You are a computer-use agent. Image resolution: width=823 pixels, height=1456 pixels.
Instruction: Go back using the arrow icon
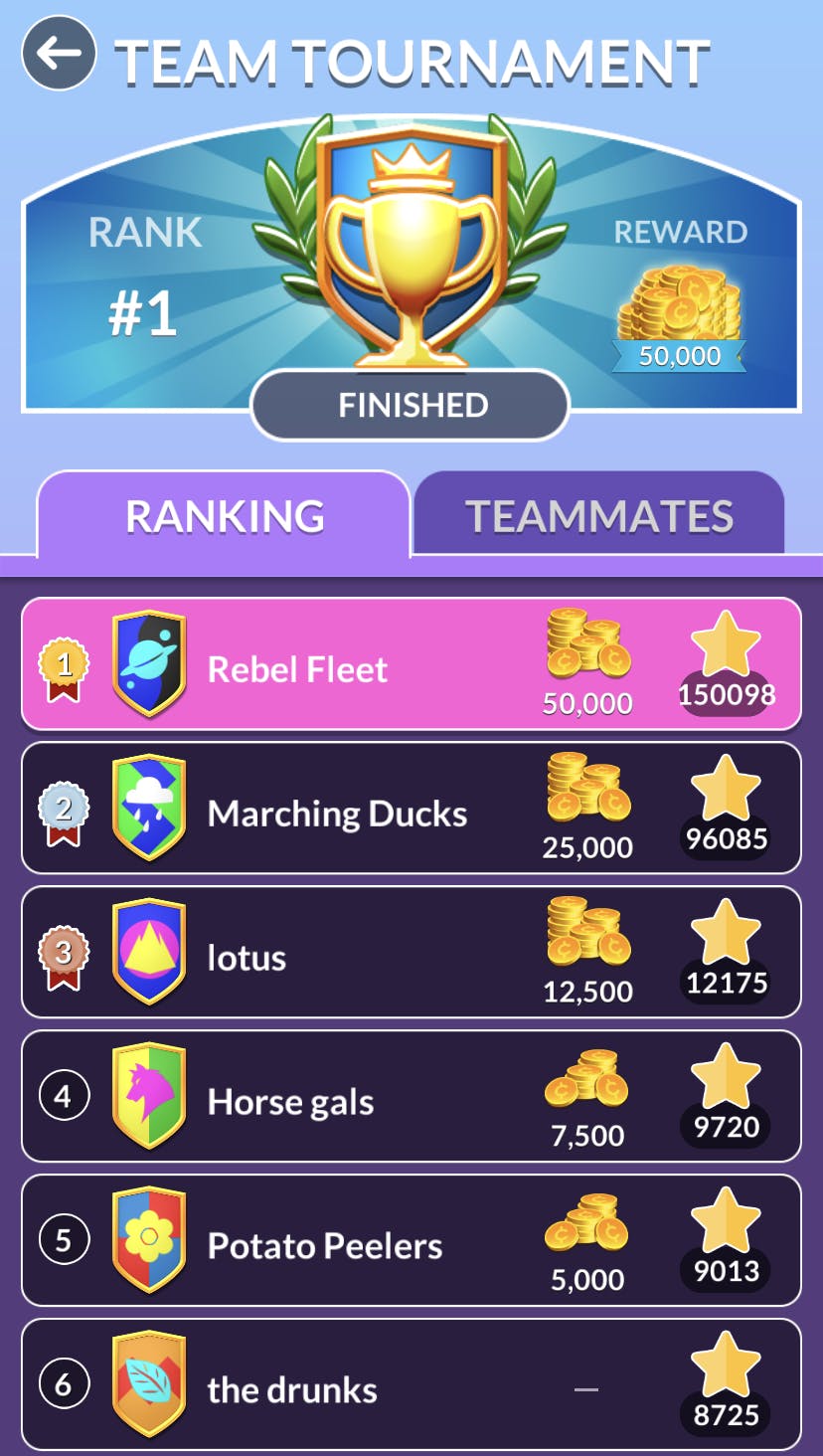[59, 54]
